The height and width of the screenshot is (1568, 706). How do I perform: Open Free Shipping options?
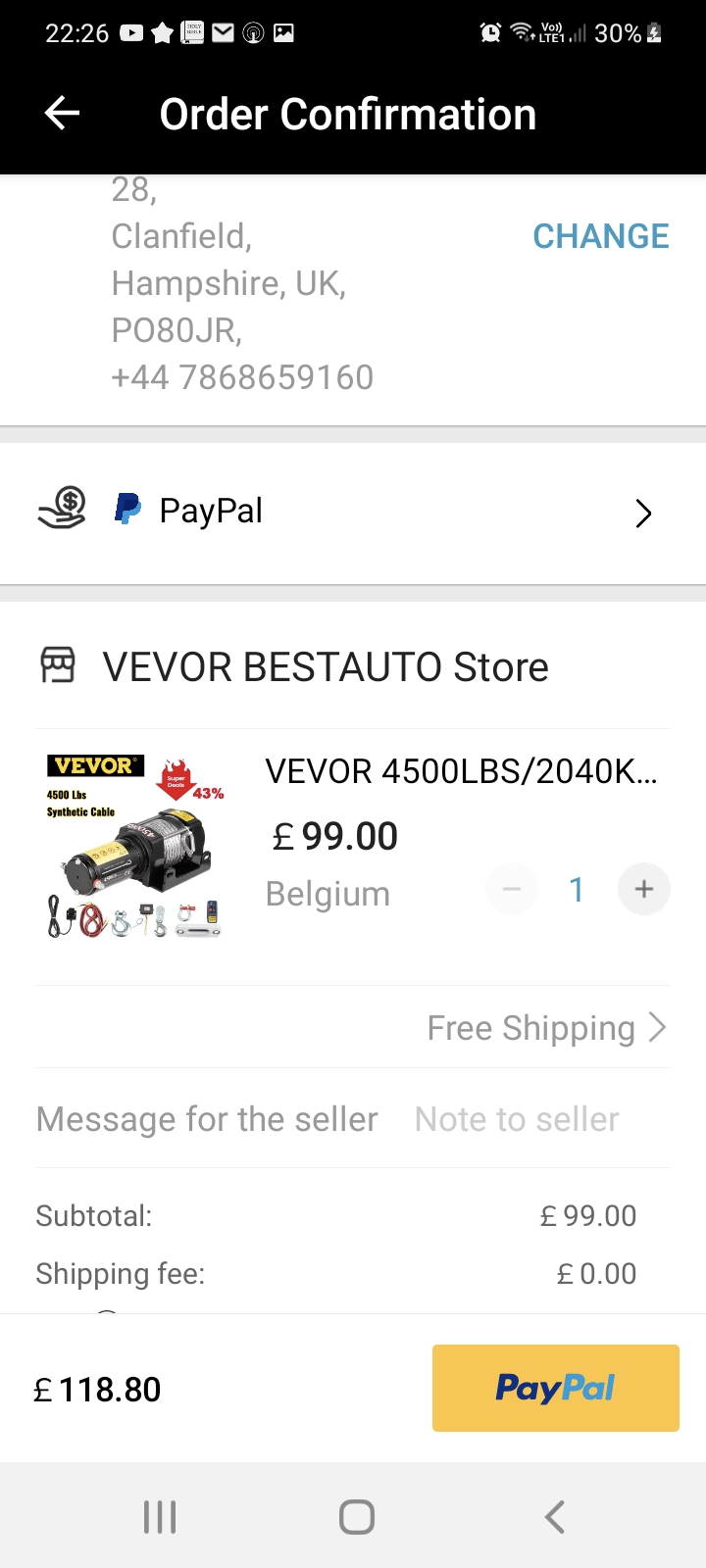point(545,1028)
